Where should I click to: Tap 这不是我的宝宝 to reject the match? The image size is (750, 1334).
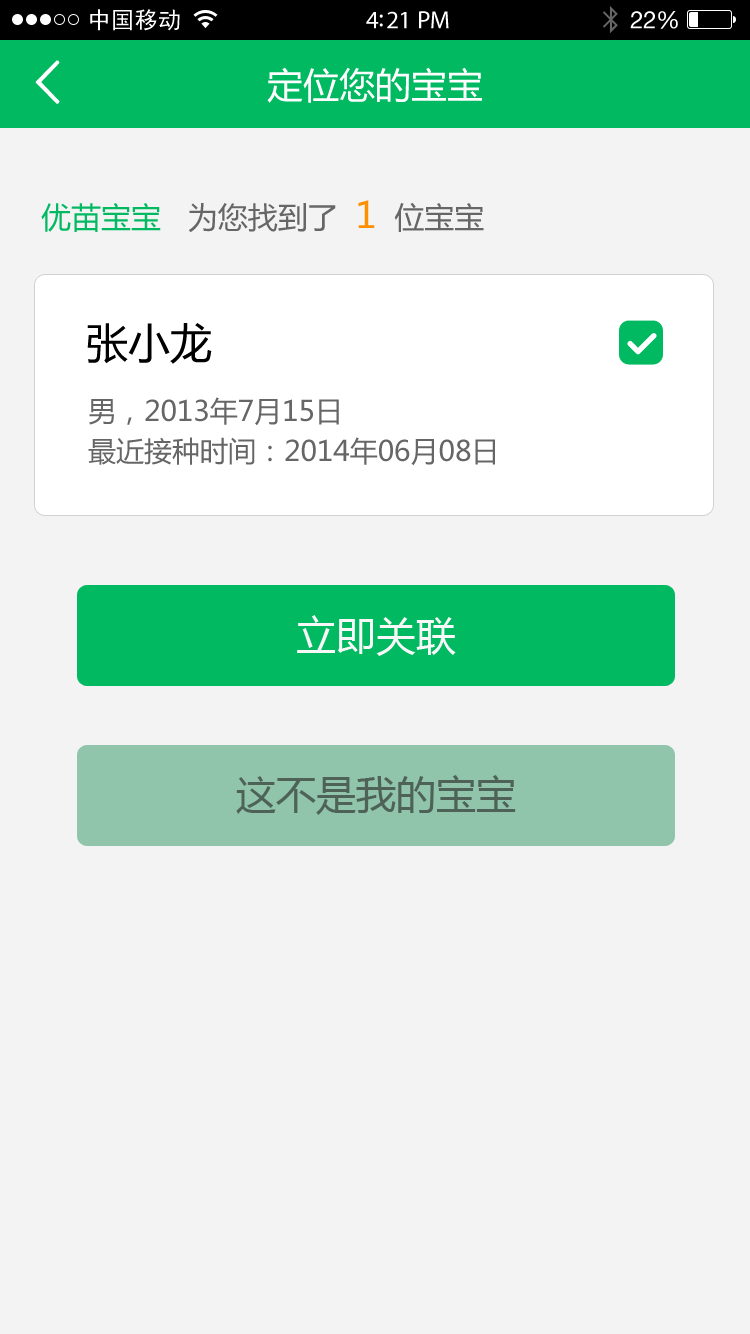point(375,795)
